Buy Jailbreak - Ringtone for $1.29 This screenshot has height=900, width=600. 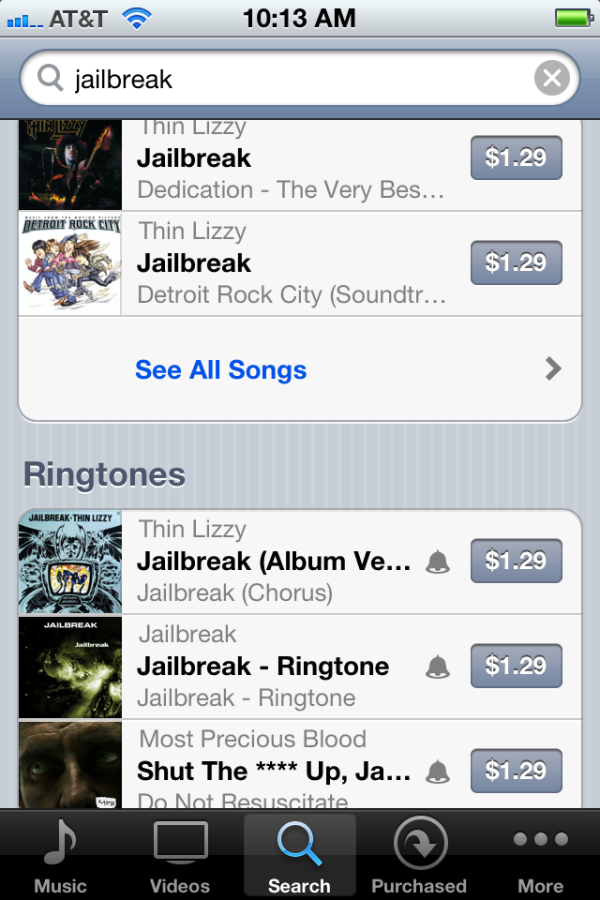516,666
